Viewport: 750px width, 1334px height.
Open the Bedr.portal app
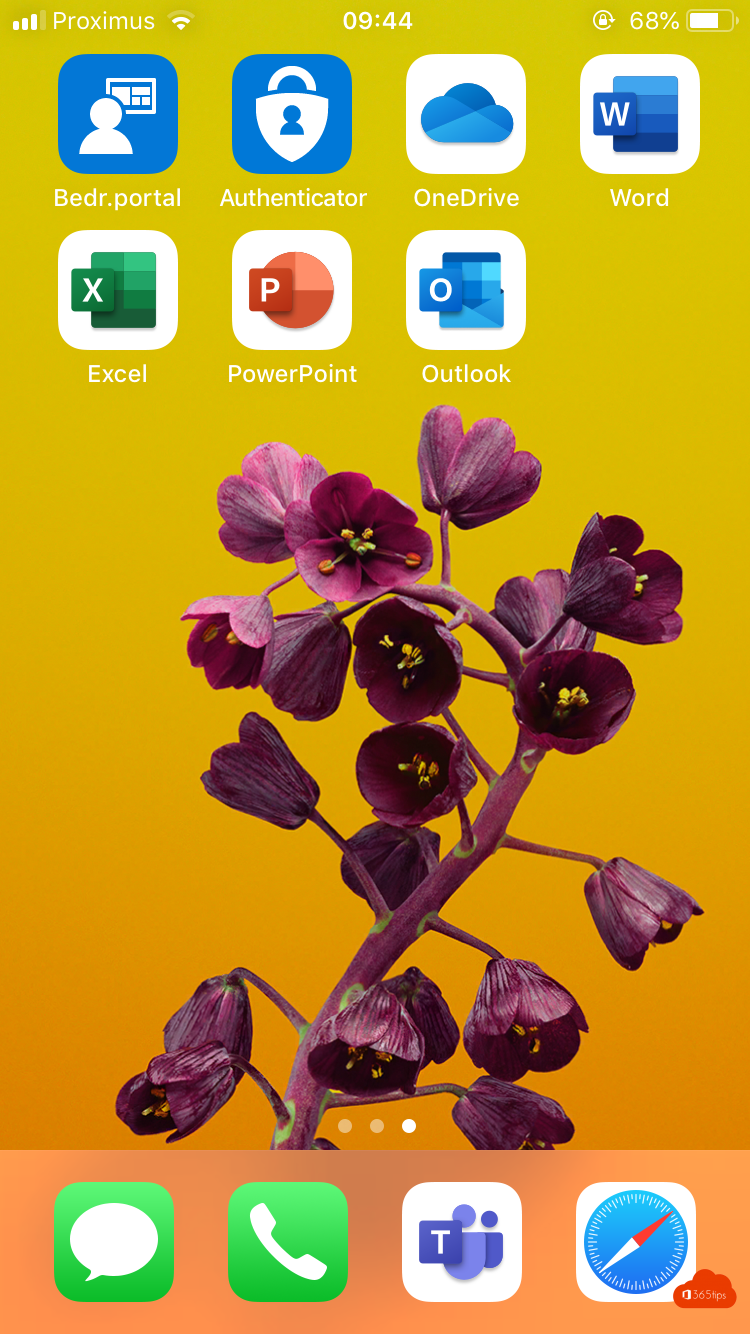click(x=118, y=114)
